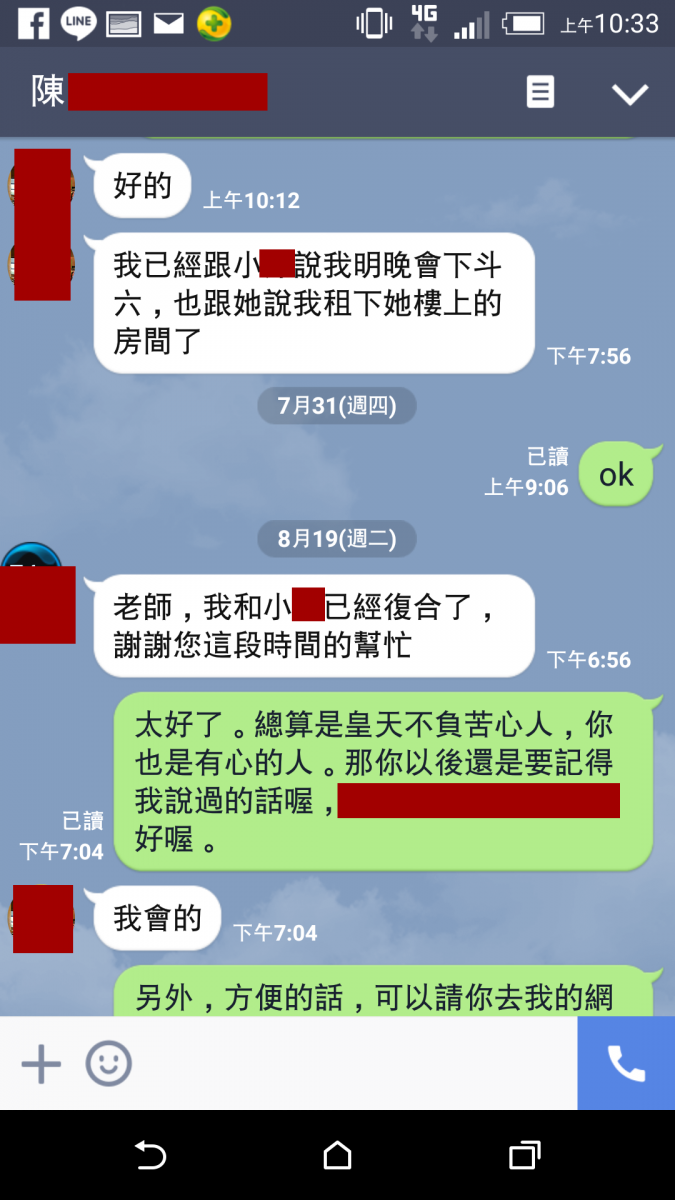Viewport: 675px width, 1200px height.
Task: Open the attachment plus menu
Action: pos(41,1063)
